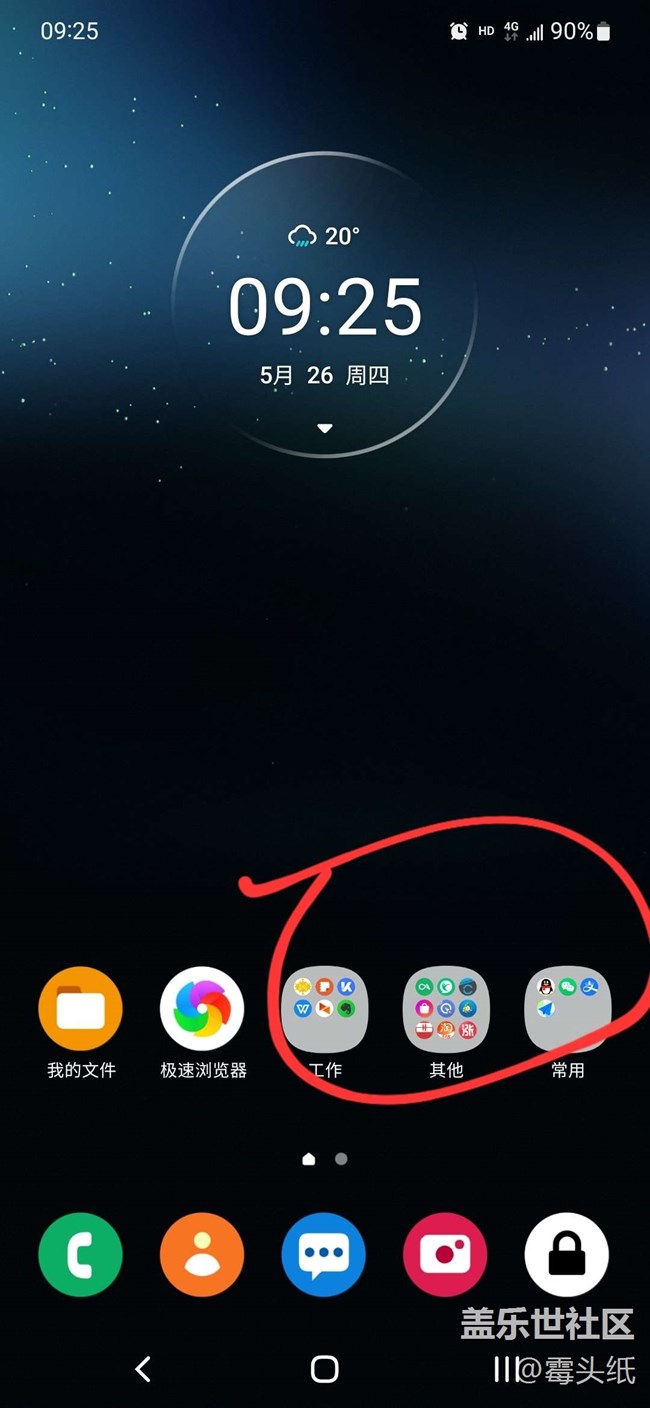
Task: Launch 极速浏览器 browser
Action: pyautogui.click(x=202, y=1009)
